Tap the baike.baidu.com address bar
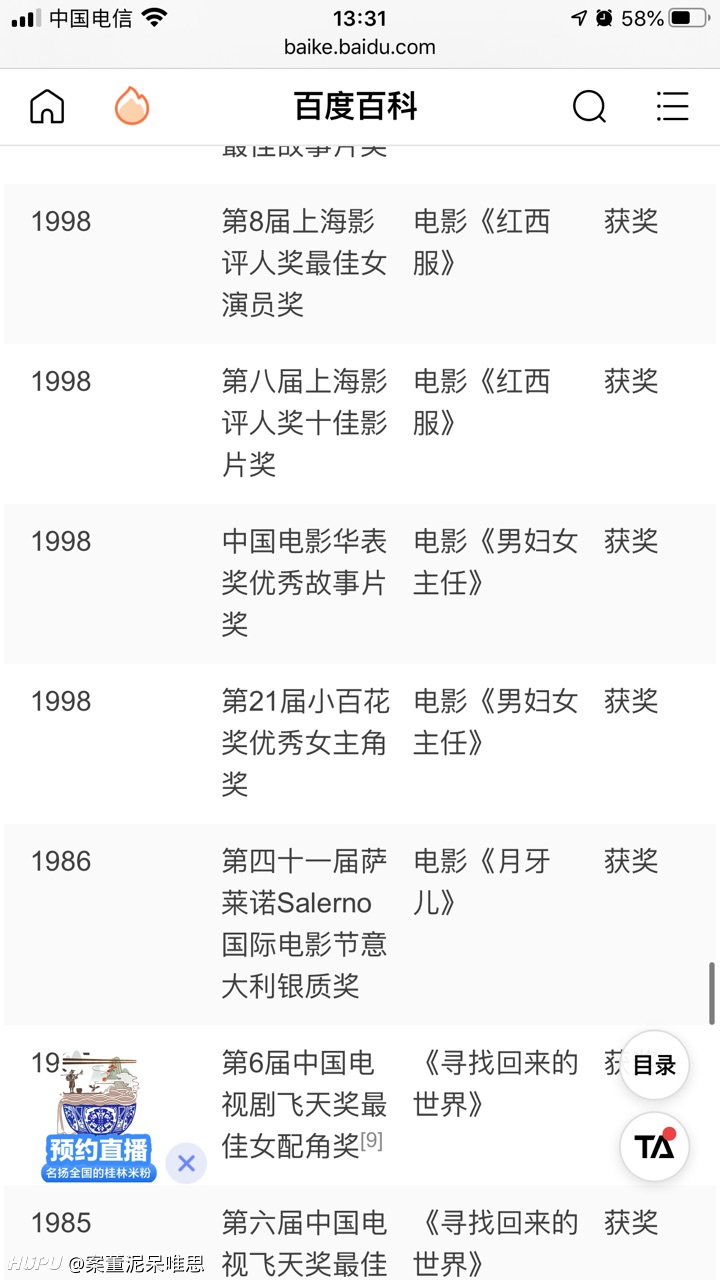 point(360,46)
